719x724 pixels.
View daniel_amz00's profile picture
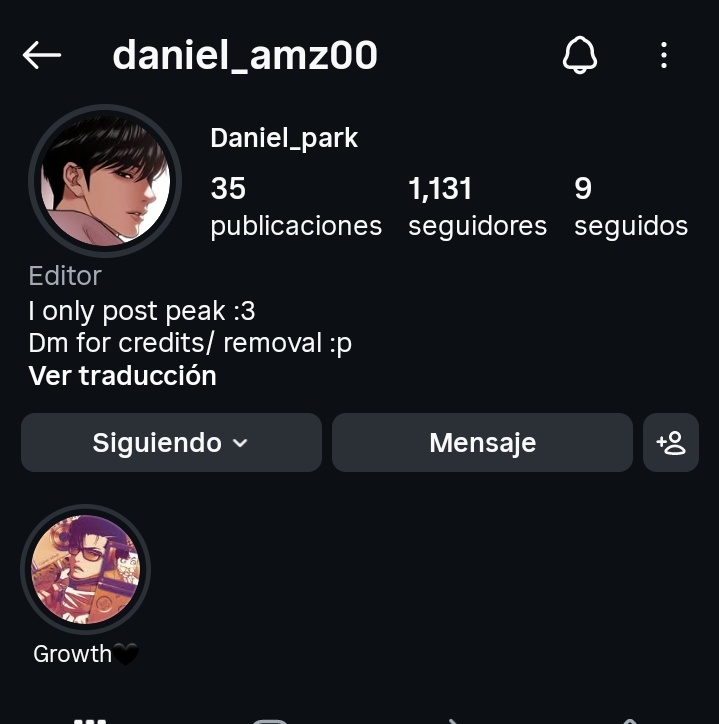[105, 181]
